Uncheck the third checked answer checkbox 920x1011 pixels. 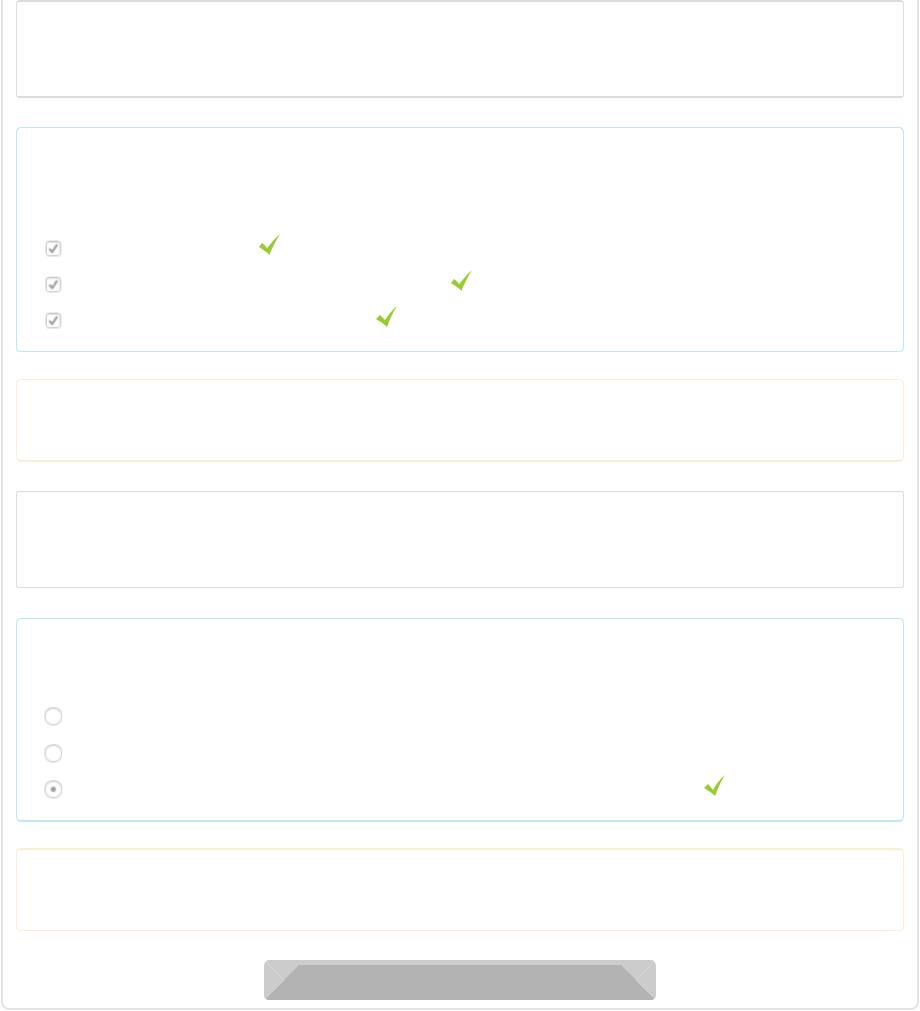[54, 320]
